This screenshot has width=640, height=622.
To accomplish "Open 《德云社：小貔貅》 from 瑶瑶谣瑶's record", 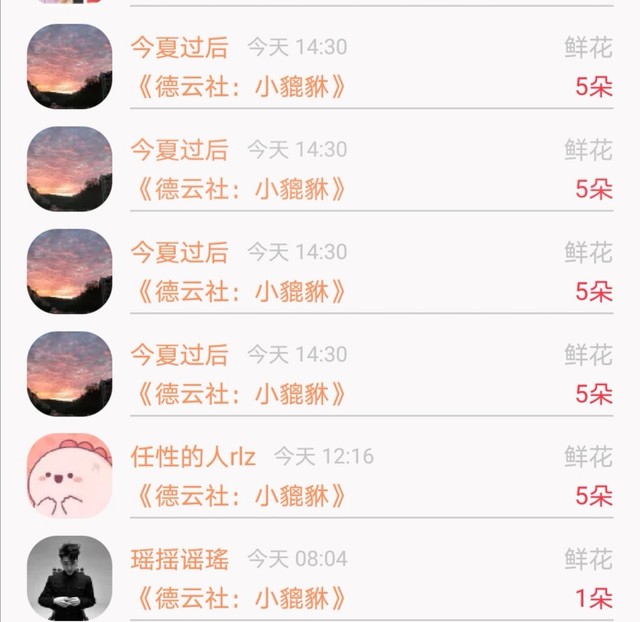I will (243, 598).
